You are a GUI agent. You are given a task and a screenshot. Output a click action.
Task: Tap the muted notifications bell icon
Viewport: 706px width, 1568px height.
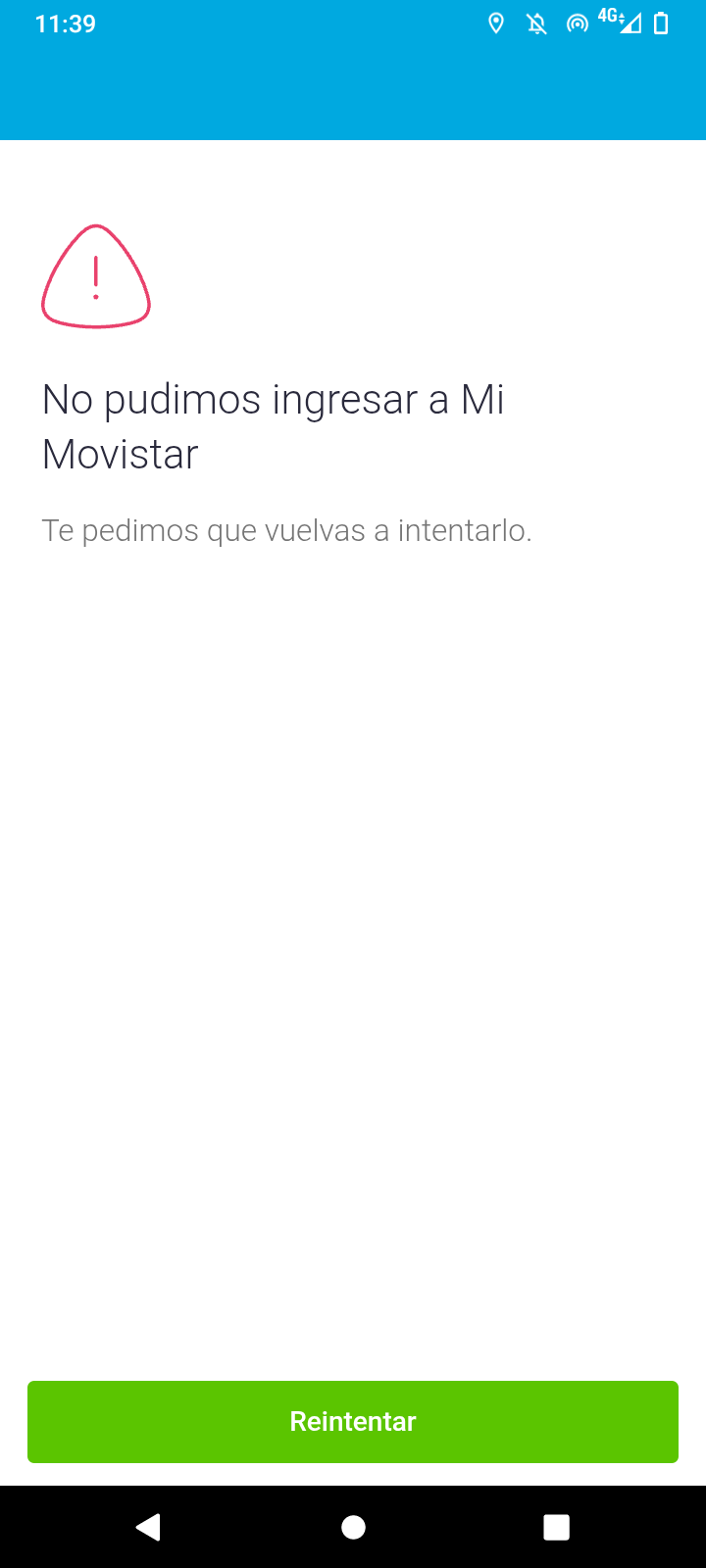[x=537, y=23]
